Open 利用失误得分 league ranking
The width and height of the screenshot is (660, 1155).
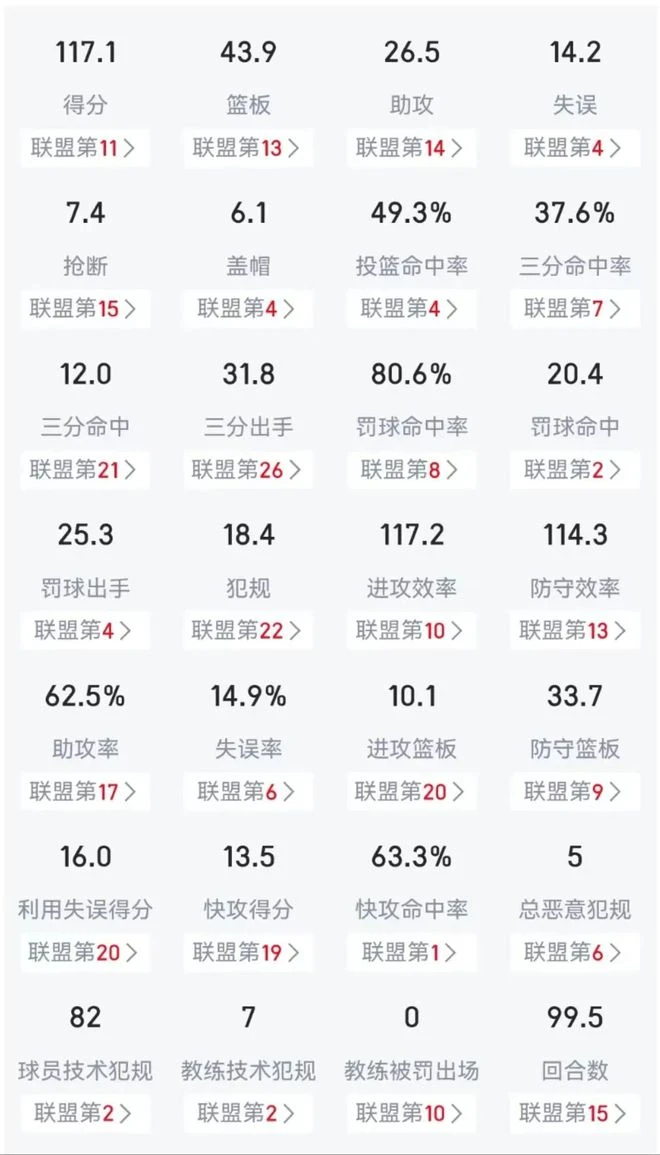click(85, 952)
